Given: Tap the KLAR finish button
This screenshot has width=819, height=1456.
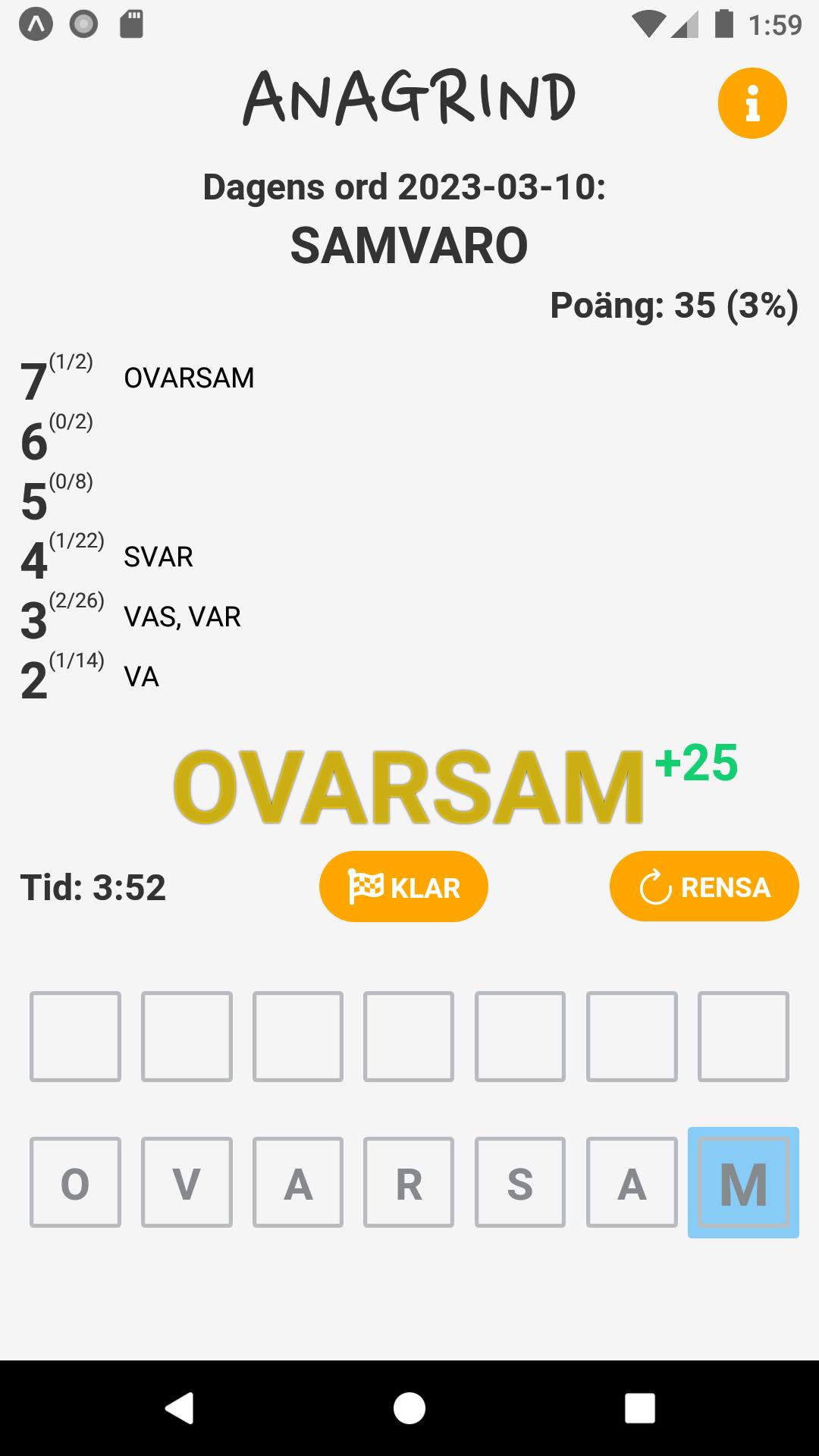Looking at the screenshot, I should [x=403, y=886].
